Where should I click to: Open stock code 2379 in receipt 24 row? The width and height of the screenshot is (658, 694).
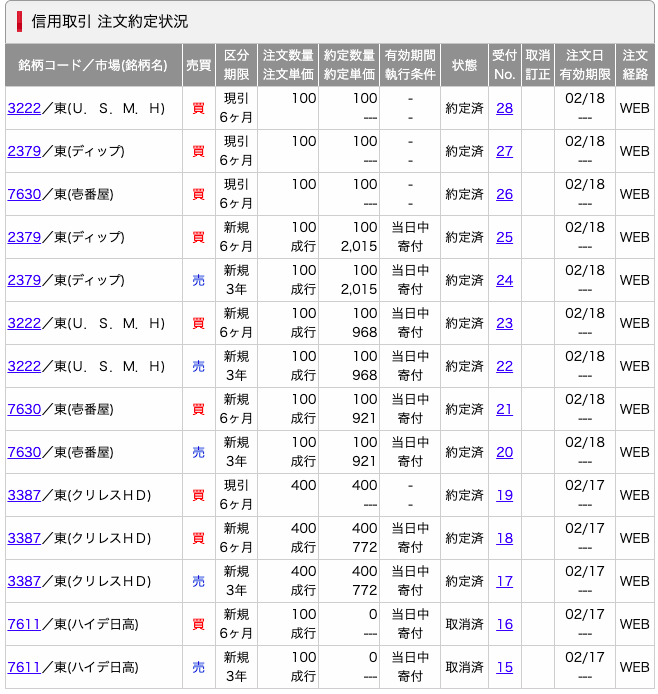coord(24,280)
